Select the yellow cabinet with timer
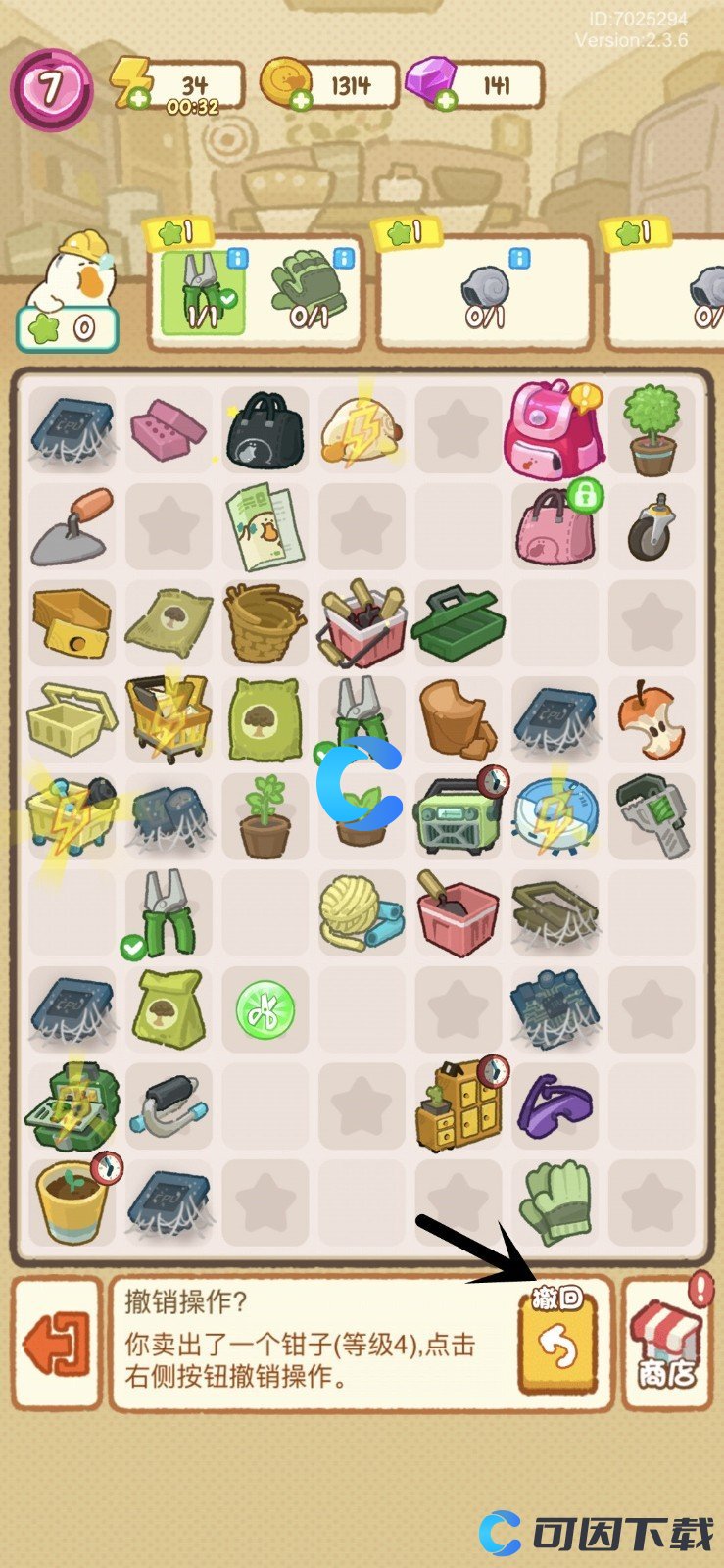724x1568 pixels. [x=458, y=1105]
